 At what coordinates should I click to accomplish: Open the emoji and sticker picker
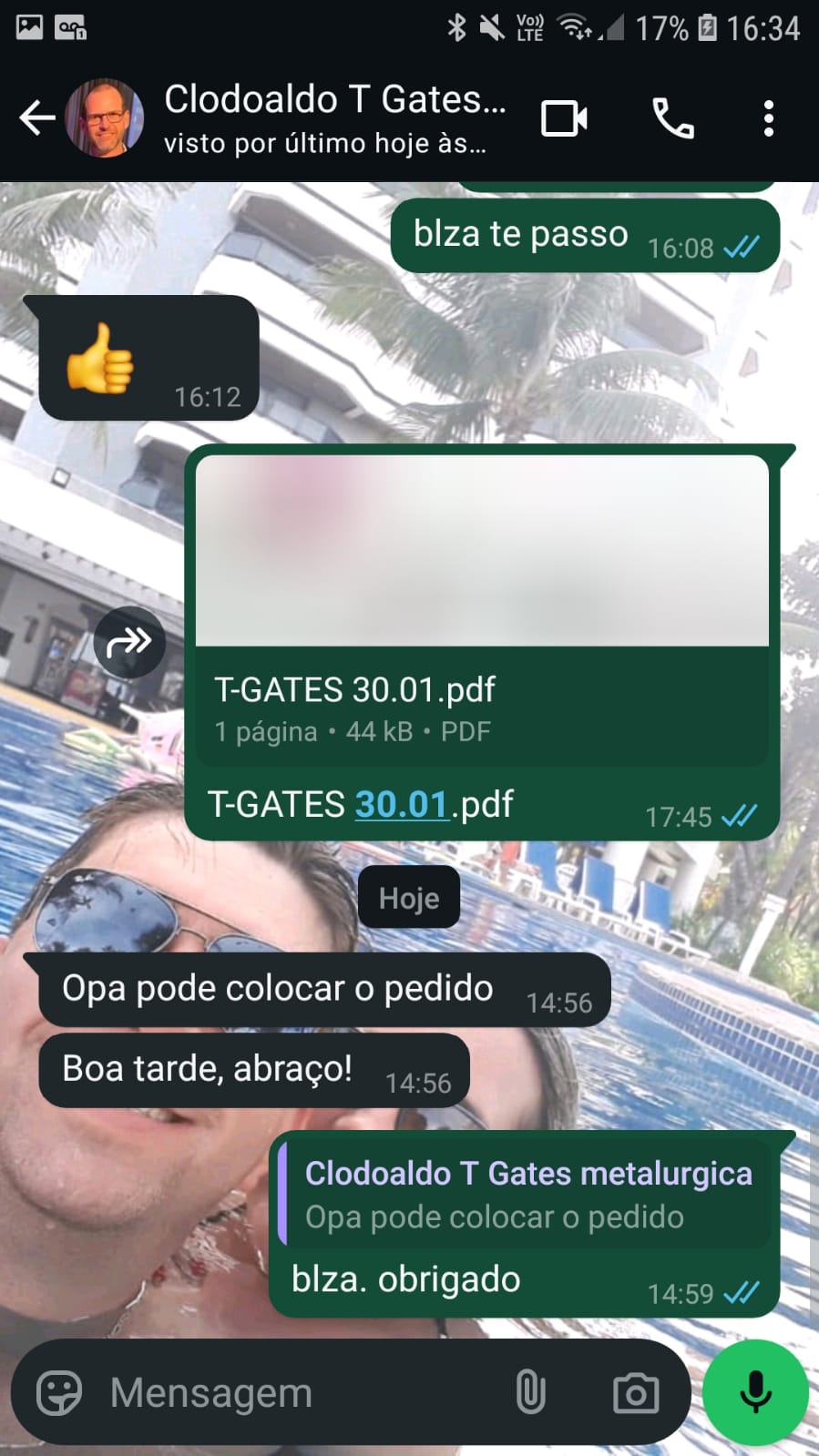tap(59, 1393)
